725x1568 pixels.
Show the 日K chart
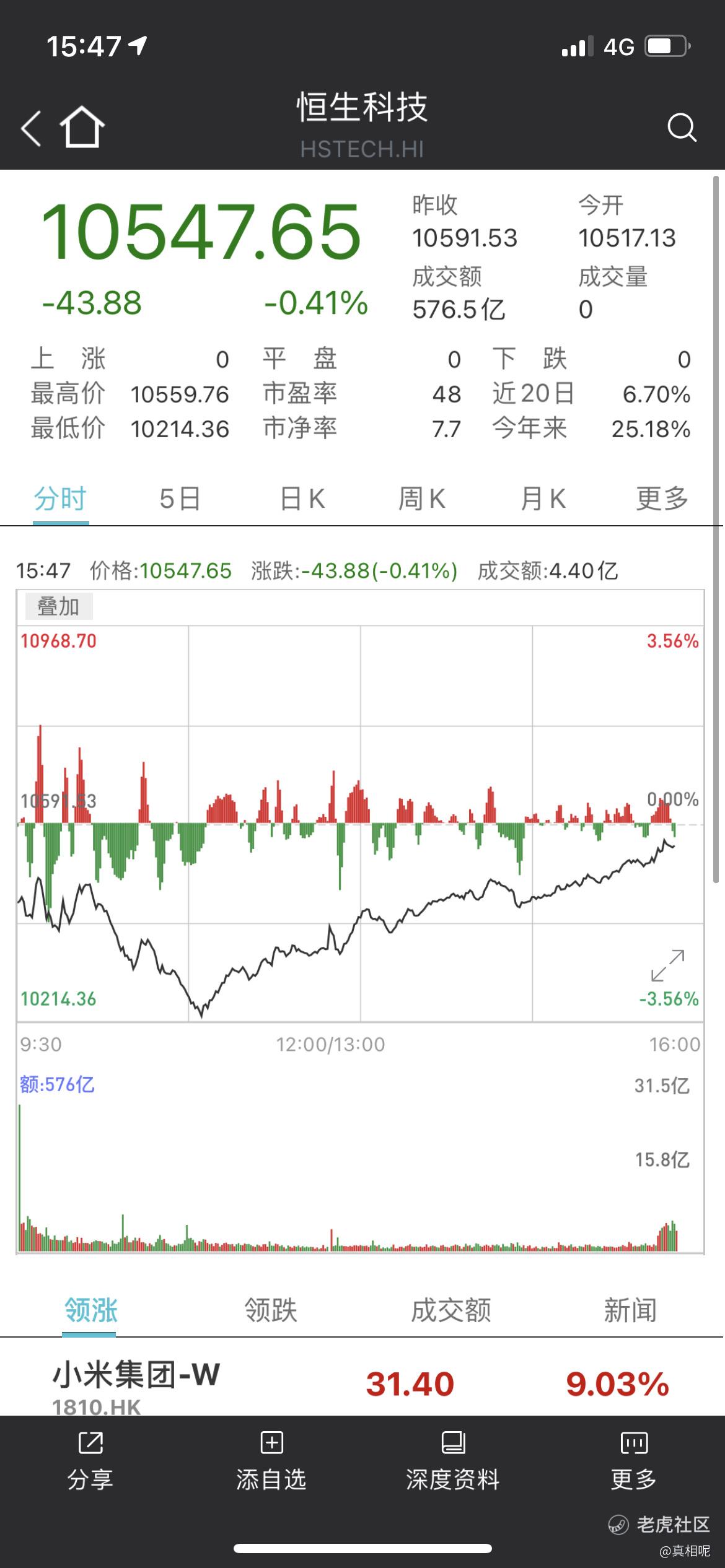302,499
